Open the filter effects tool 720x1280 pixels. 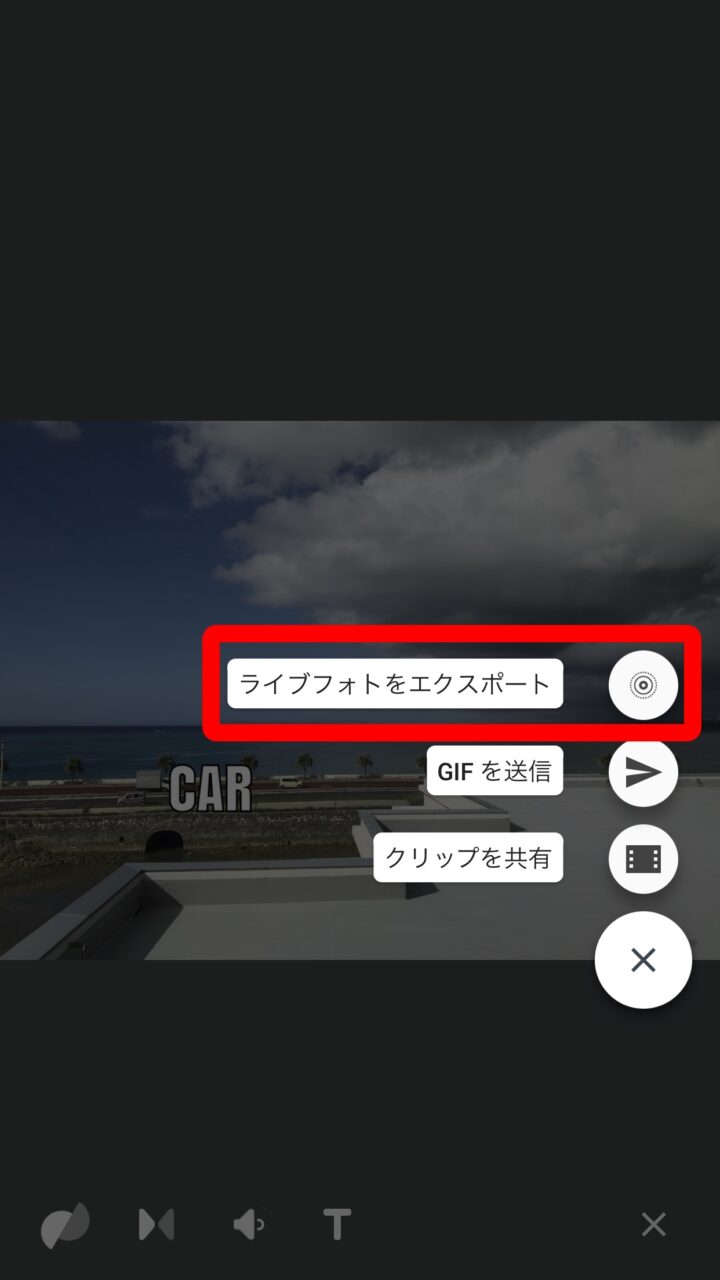pyautogui.click(x=65, y=1225)
